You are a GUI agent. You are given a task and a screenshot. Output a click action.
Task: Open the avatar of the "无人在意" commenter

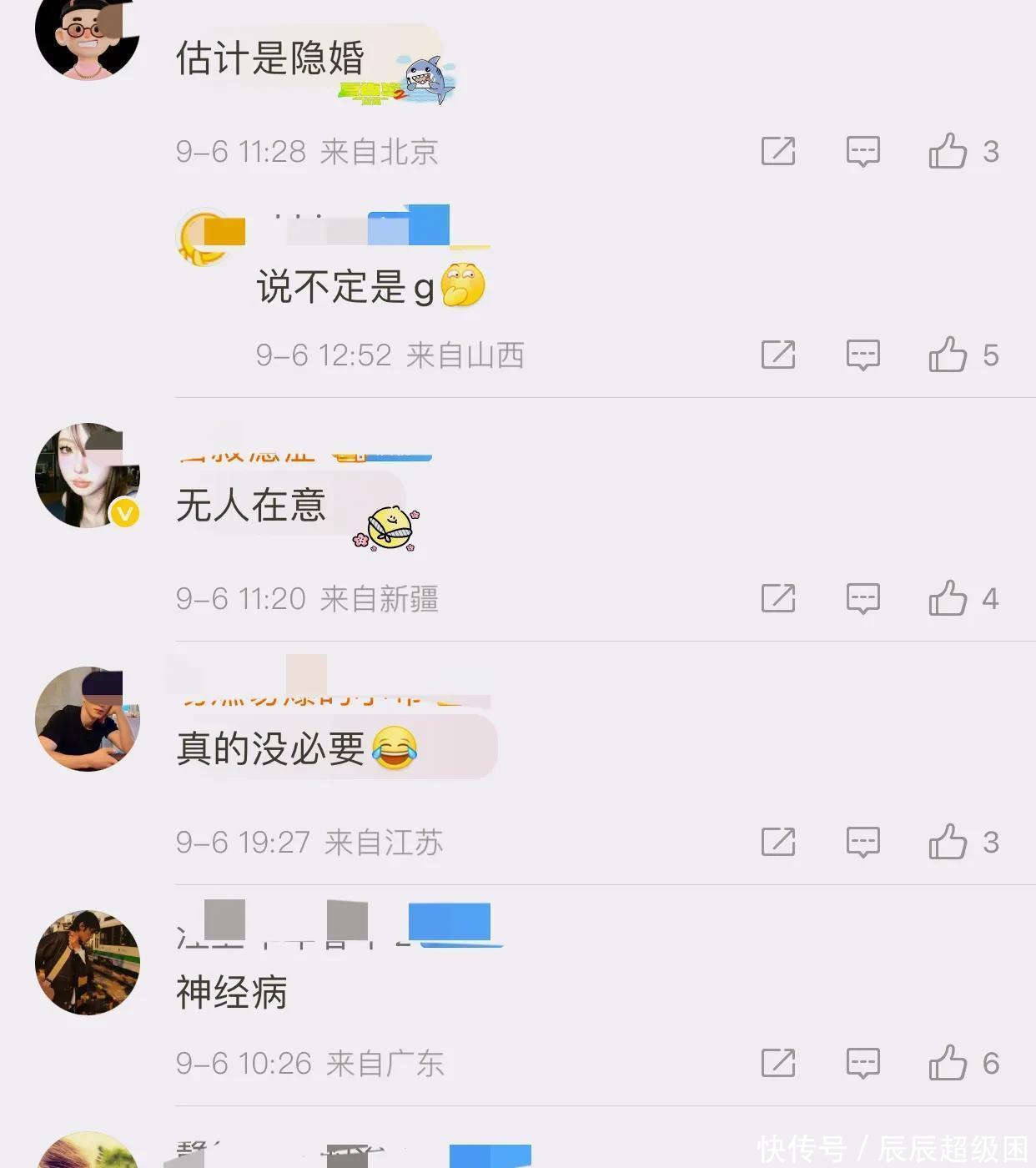tap(88, 476)
